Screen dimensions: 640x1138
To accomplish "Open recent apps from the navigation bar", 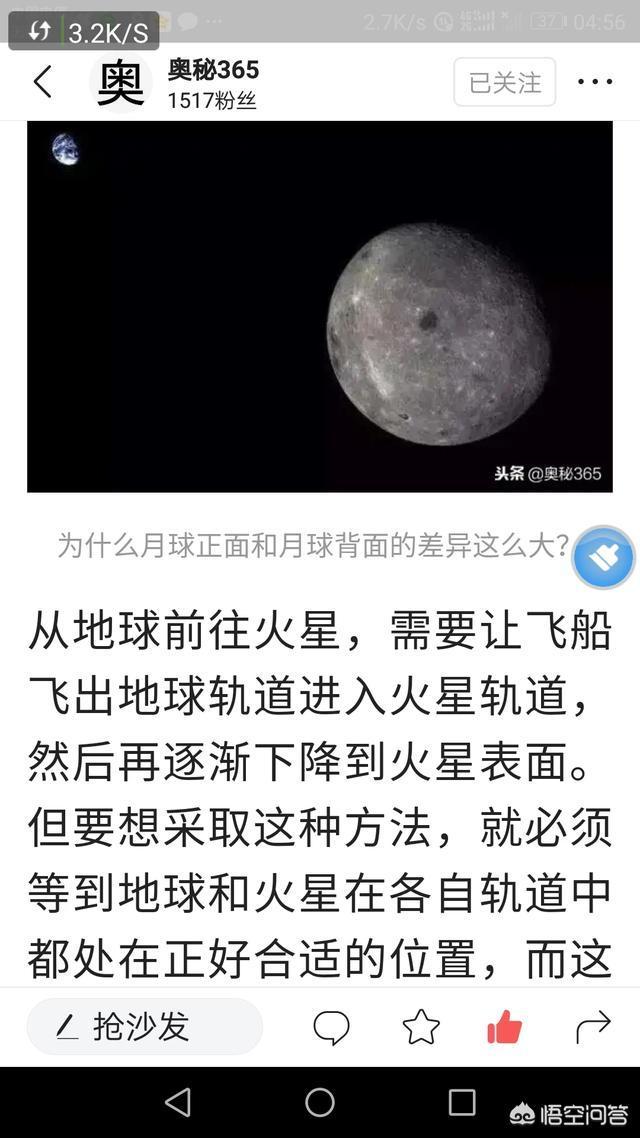I will (x=462, y=1102).
